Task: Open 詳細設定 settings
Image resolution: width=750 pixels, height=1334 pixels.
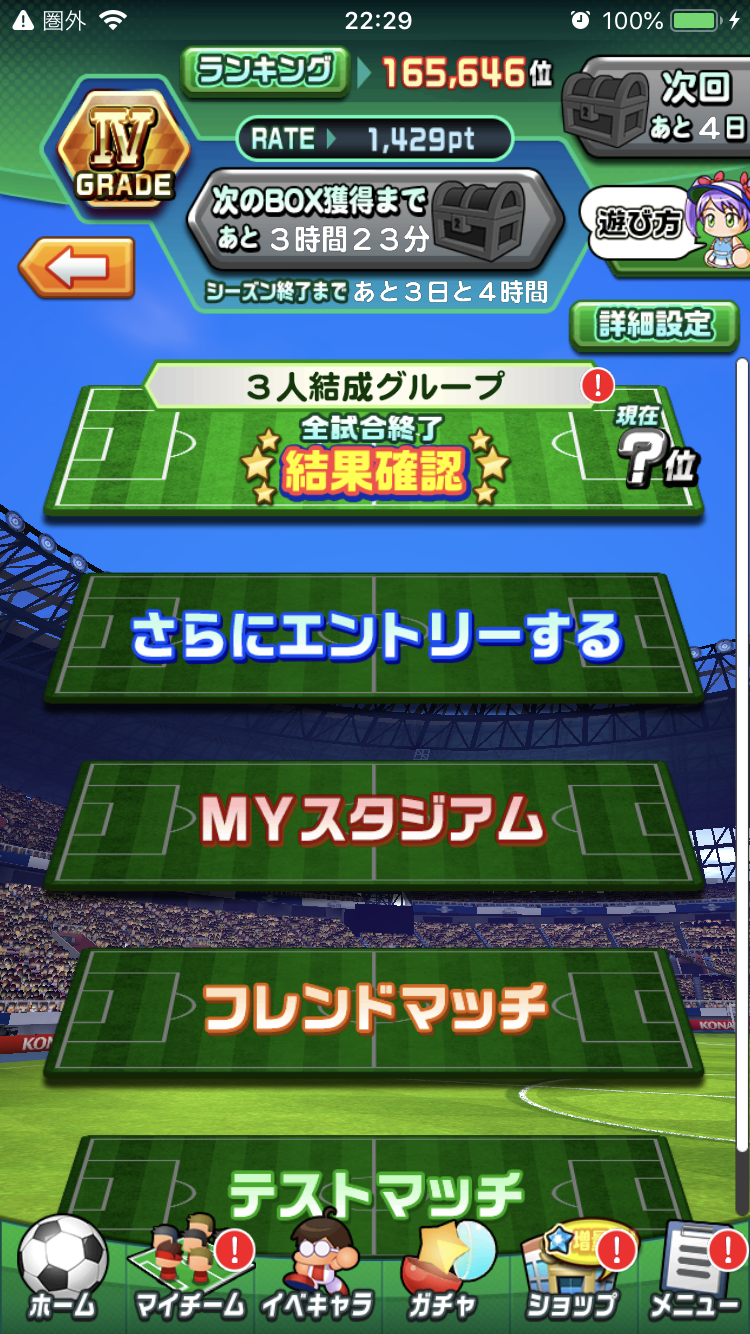Action: 654,325
